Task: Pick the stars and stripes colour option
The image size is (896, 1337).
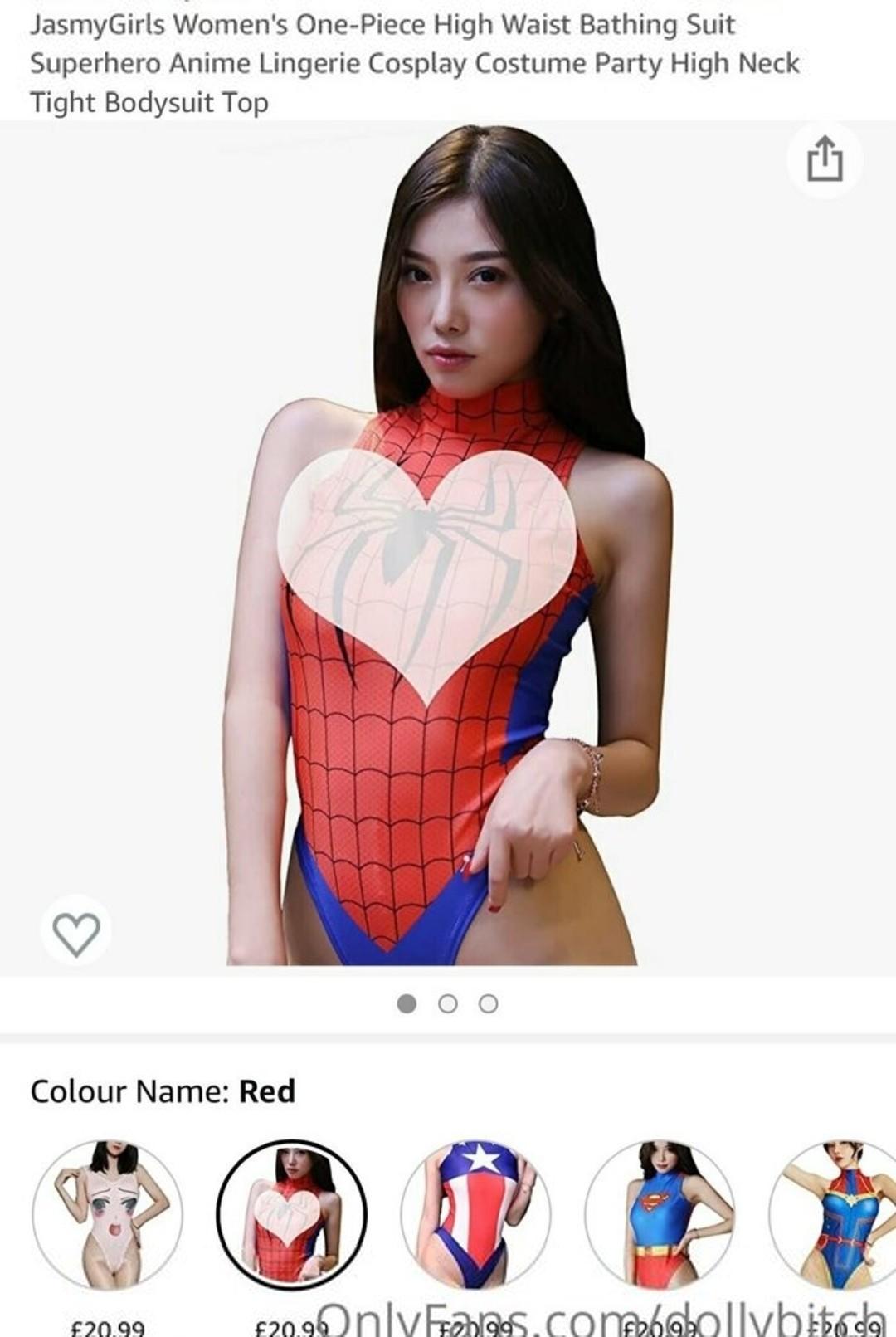Action: pos(475,1214)
